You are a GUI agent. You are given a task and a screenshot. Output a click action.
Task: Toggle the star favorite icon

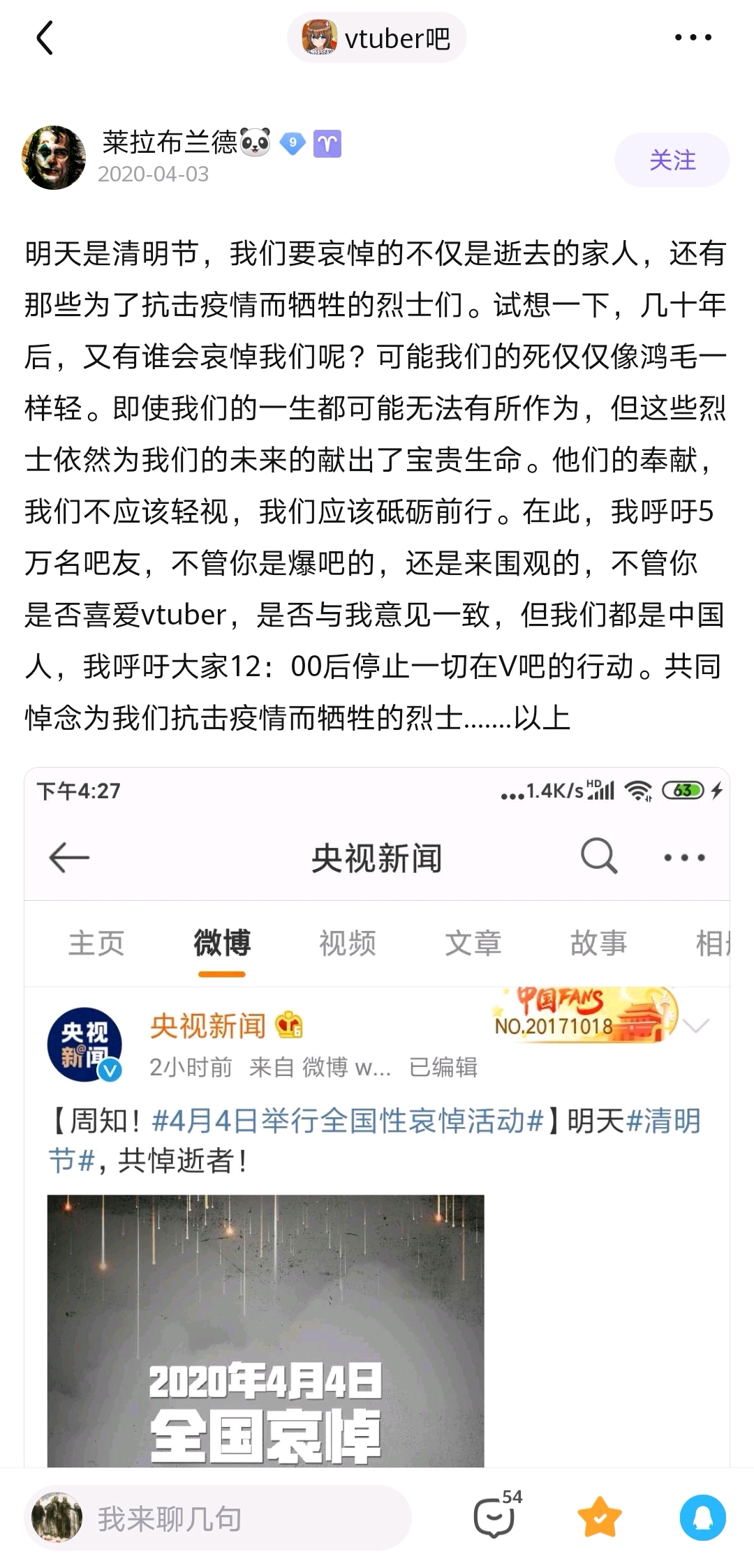pos(599,1517)
